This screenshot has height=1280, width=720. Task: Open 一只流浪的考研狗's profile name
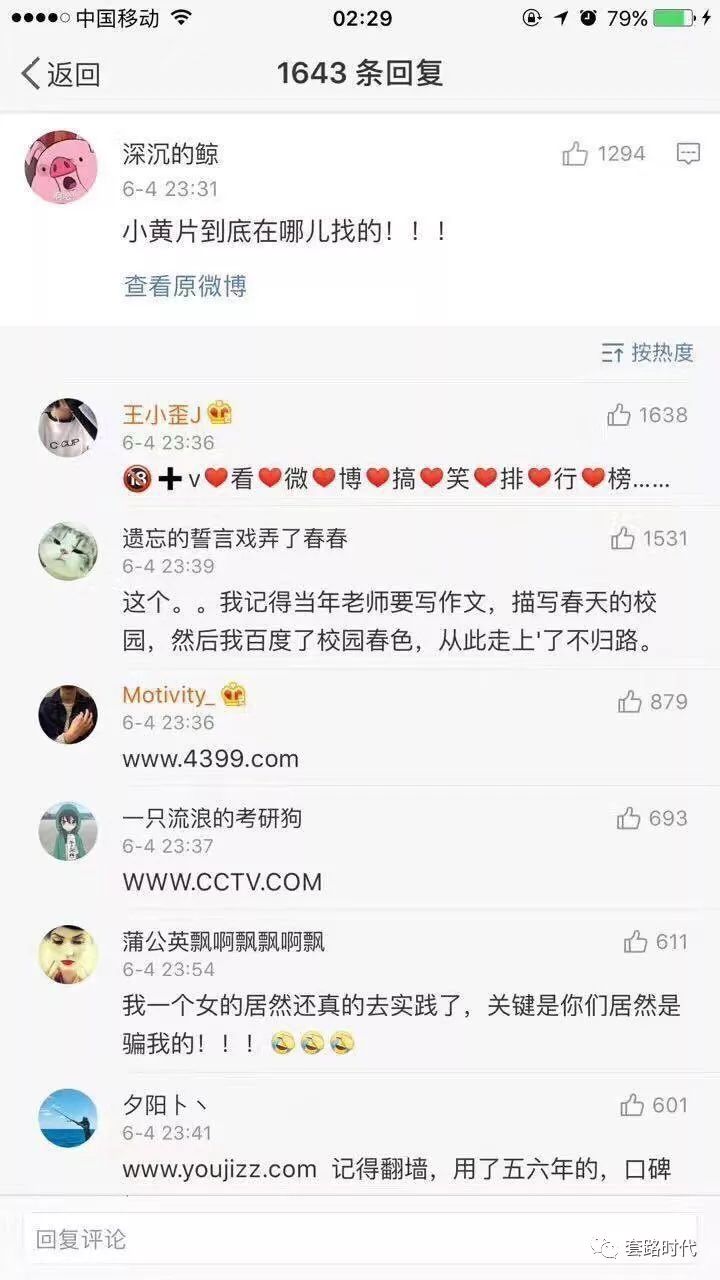pos(211,819)
